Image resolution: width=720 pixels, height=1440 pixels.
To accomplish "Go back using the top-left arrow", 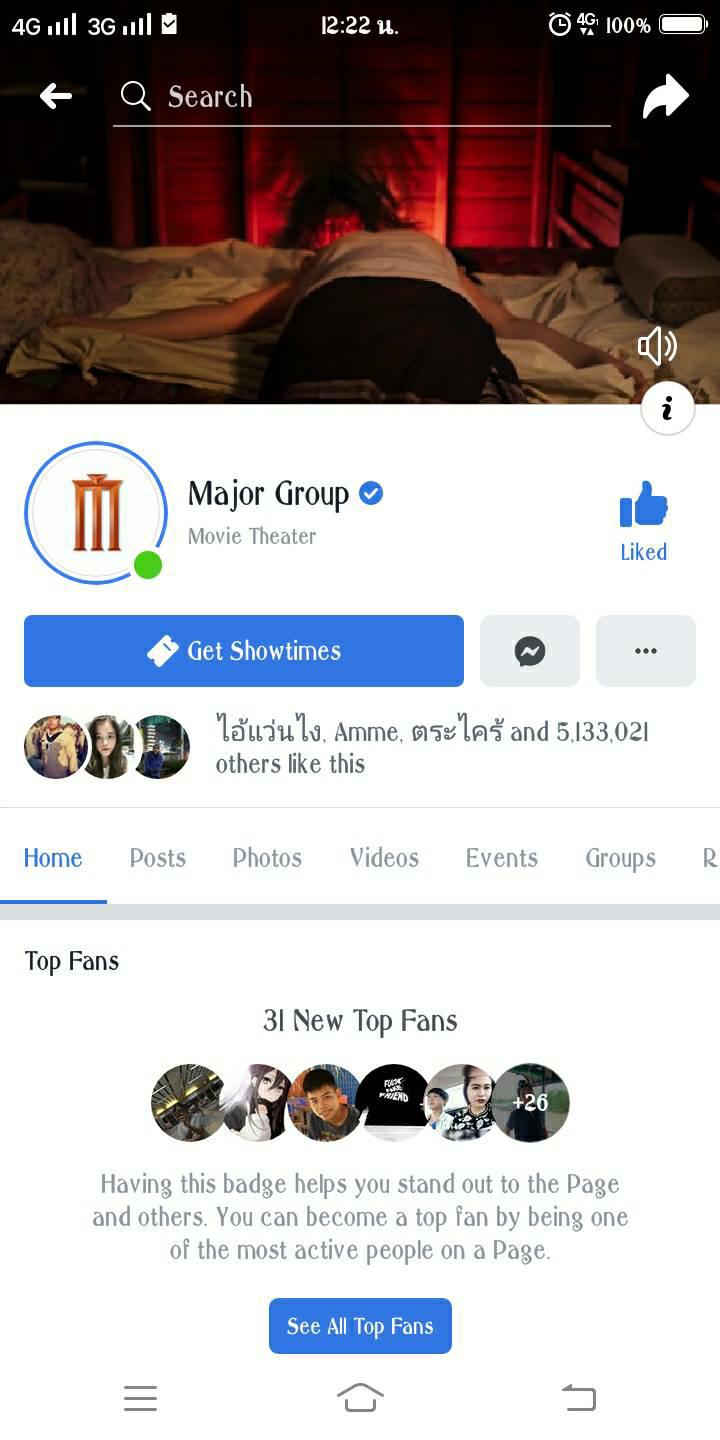I will [x=56, y=96].
